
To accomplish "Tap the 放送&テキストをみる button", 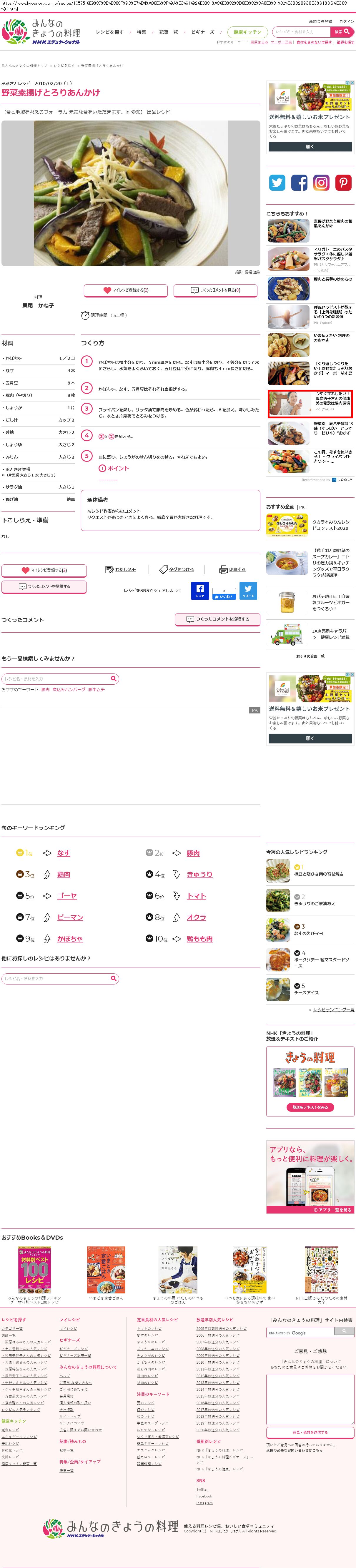I will coord(310,1107).
